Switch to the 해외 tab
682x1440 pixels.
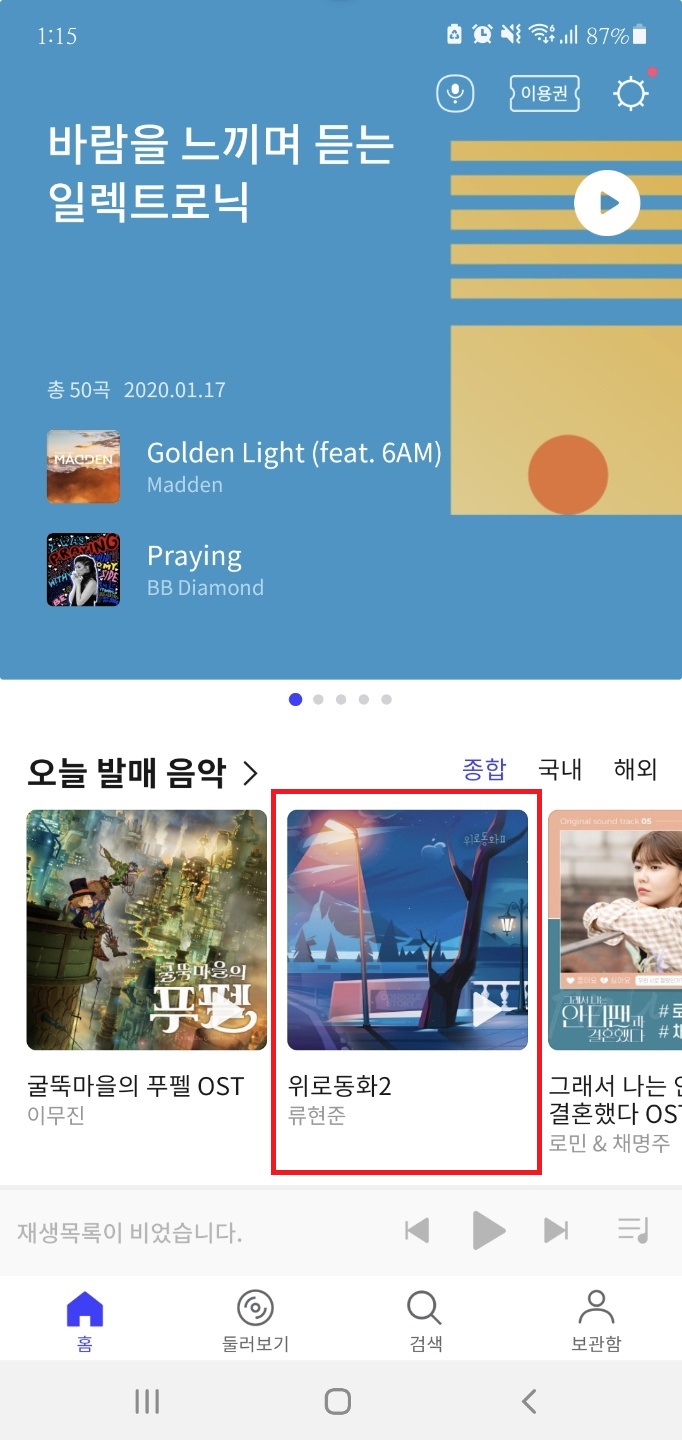pyautogui.click(x=636, y=769)
